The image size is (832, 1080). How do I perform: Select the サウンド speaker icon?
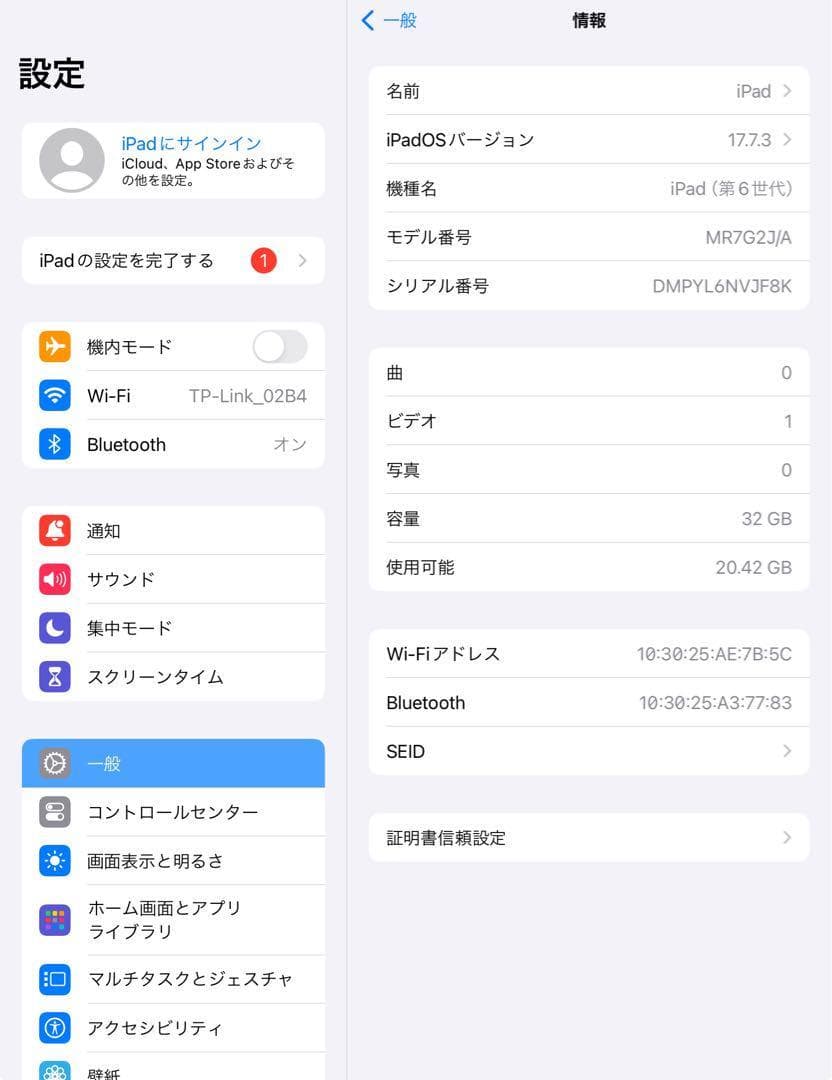pyautogui.click(x=54, y=579)
